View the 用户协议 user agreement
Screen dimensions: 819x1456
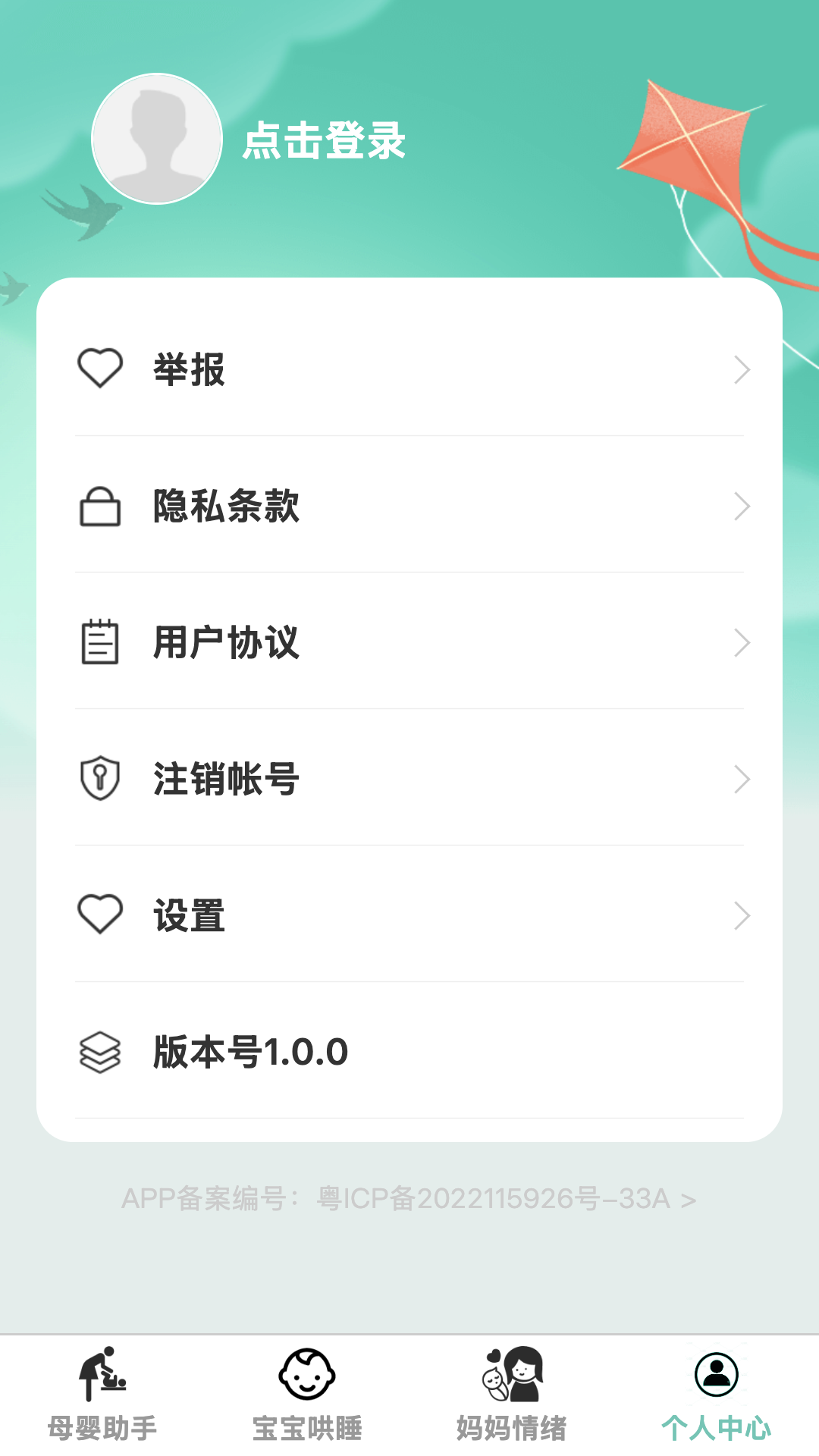coord(409,642)
